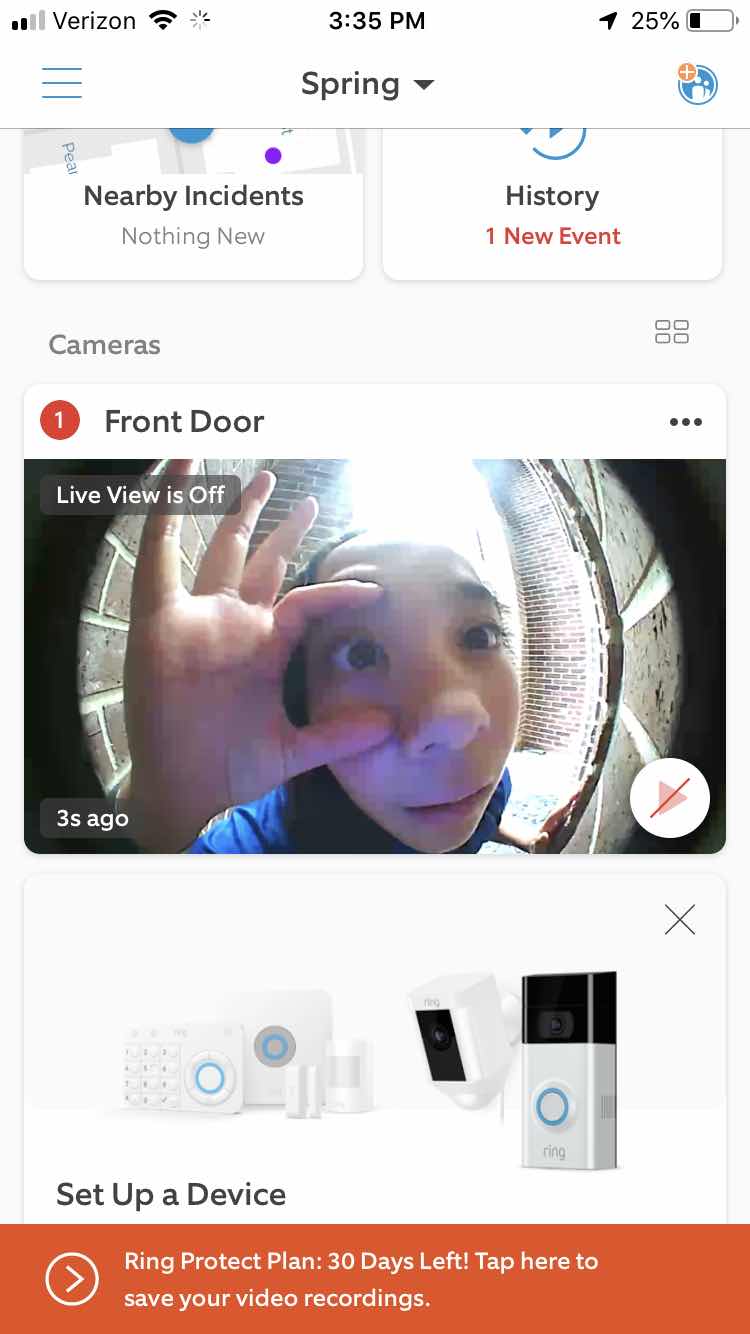Open the History card
Viewport: 750px width, 1334px height.
pyautogui.click(x=552, y=212)
